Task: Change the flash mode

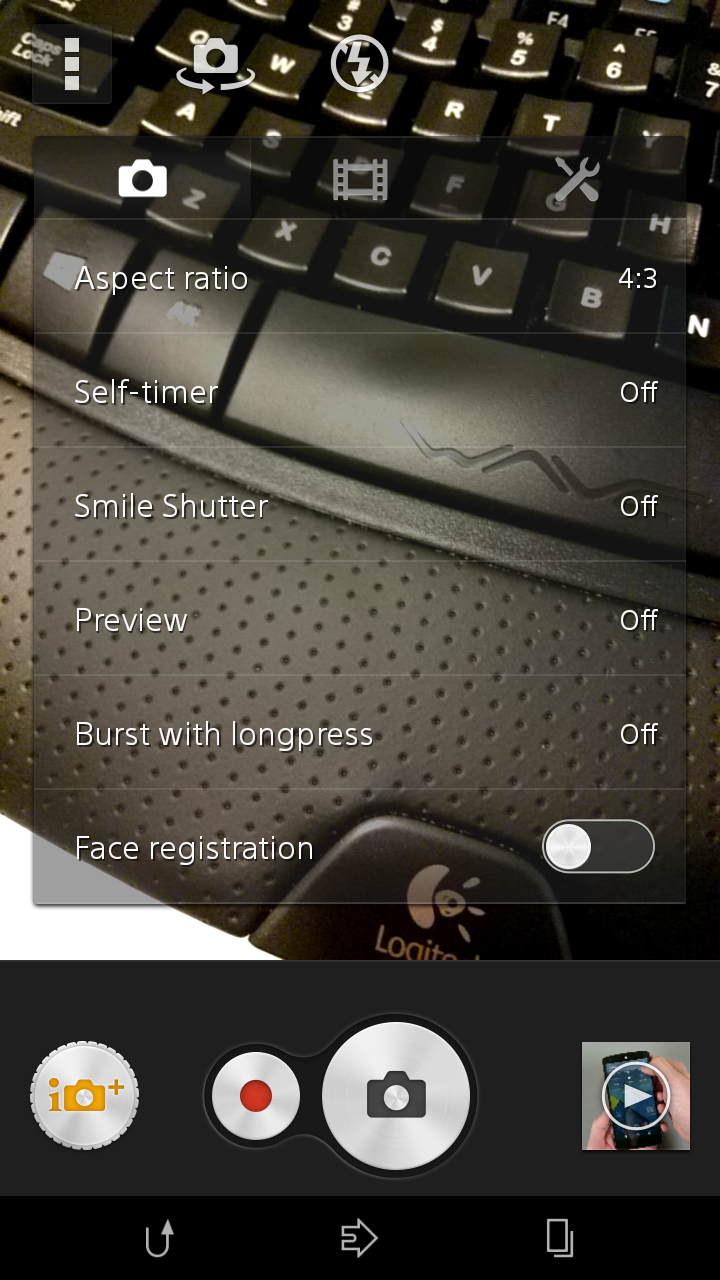Action: point(359,64)
